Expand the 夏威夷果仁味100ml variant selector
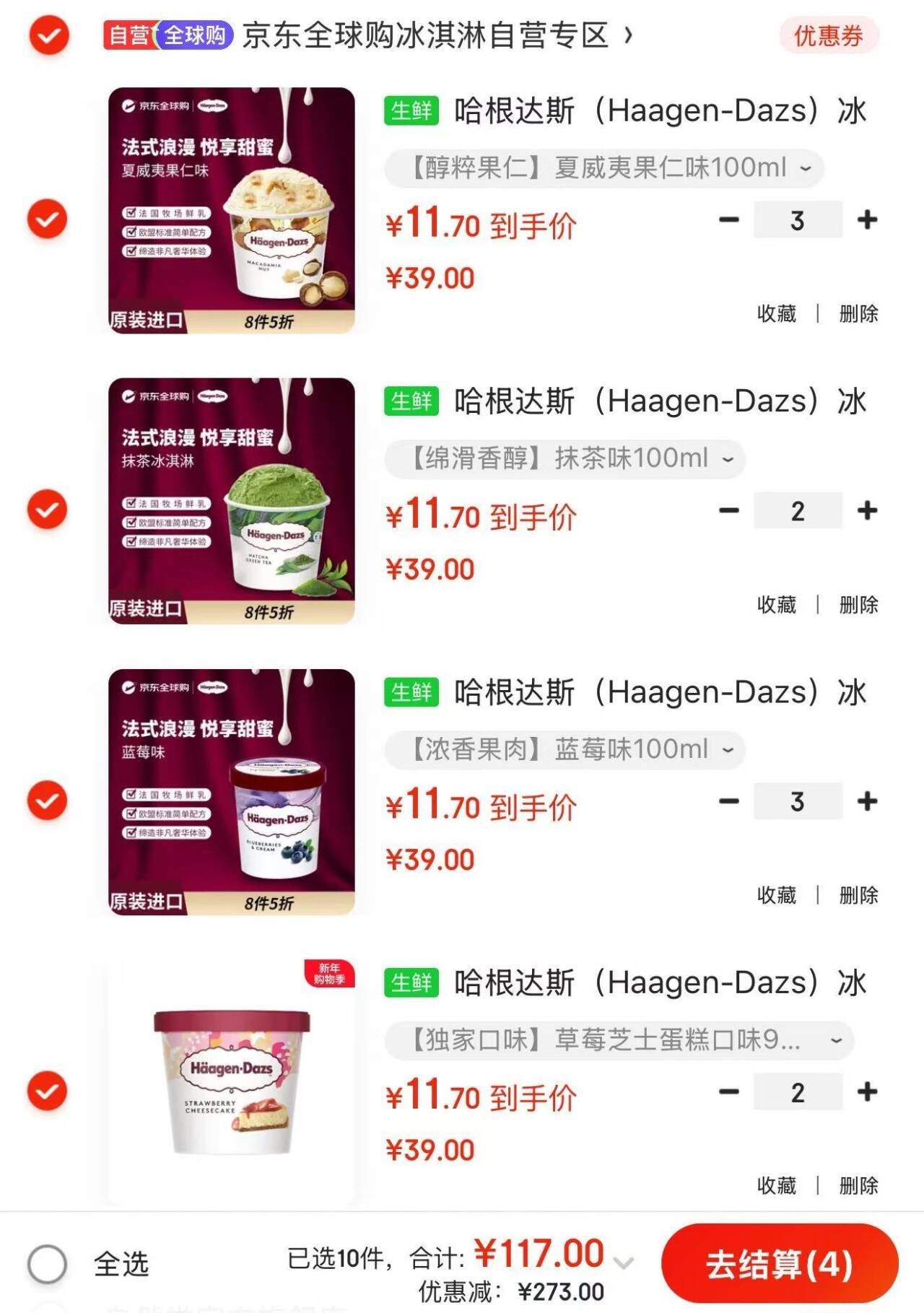The height and width of the screenshot is (1313, 924). [604, 168]
